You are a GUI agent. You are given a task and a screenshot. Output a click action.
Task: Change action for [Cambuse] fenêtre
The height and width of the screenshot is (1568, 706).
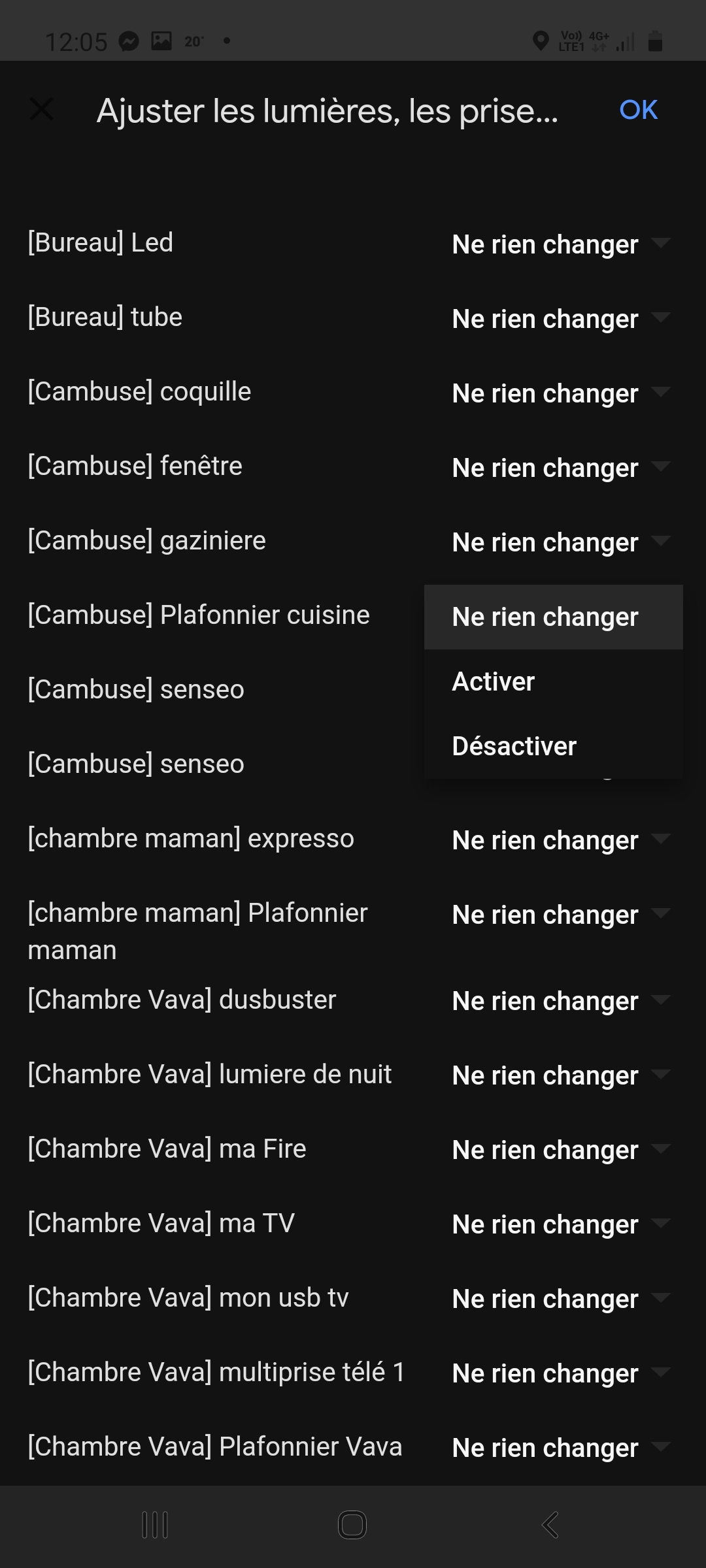coord(560,468)
